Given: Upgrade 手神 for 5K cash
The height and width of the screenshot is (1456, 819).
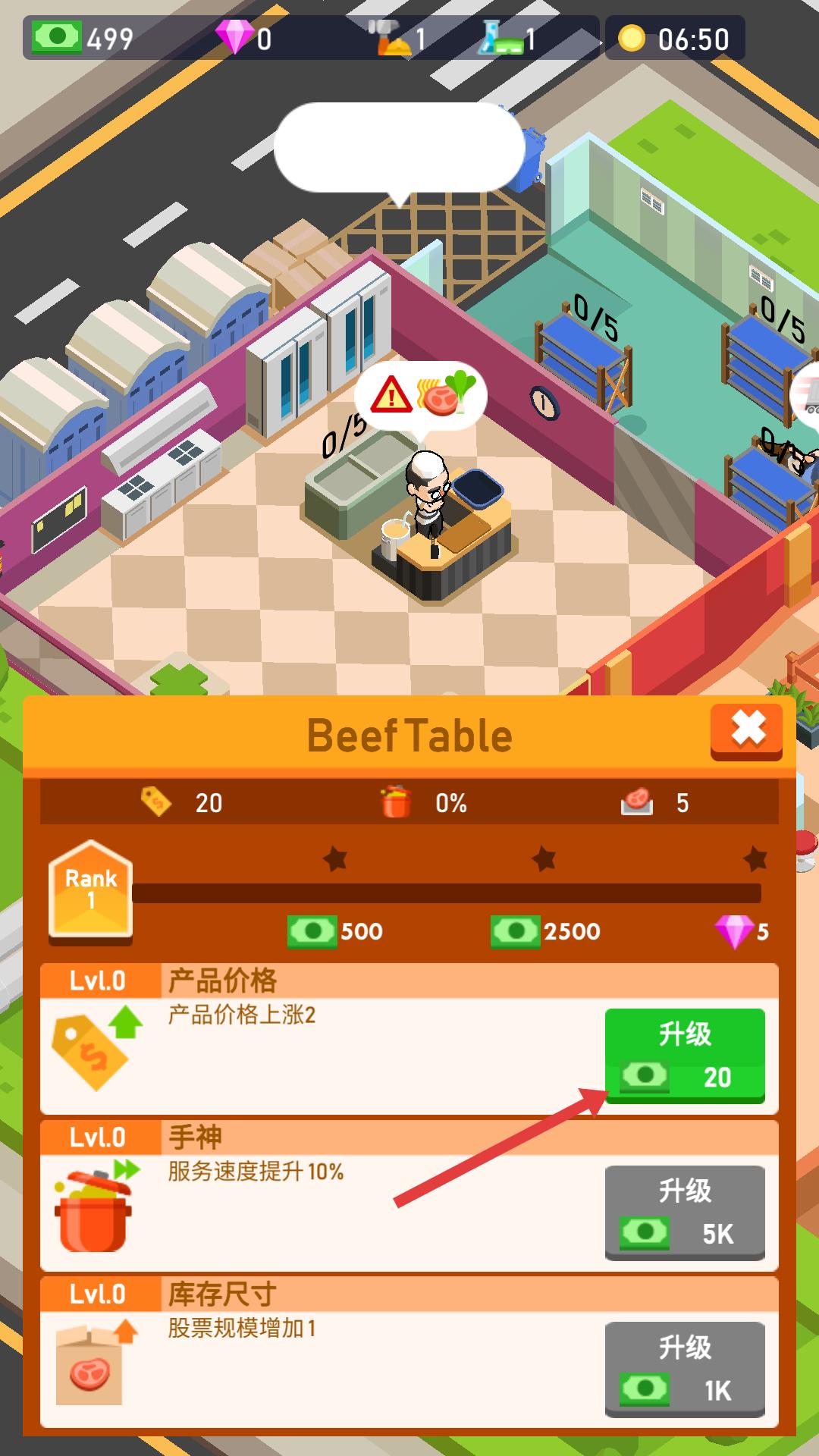Looking at the screenshot, I should click(x=684, y=1212).
